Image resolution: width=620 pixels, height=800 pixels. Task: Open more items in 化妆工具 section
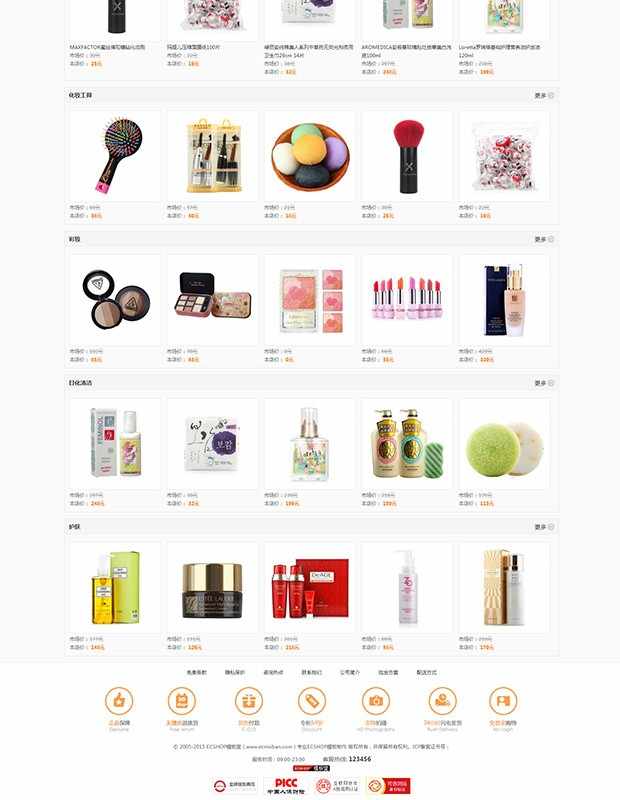pos(543,95)
